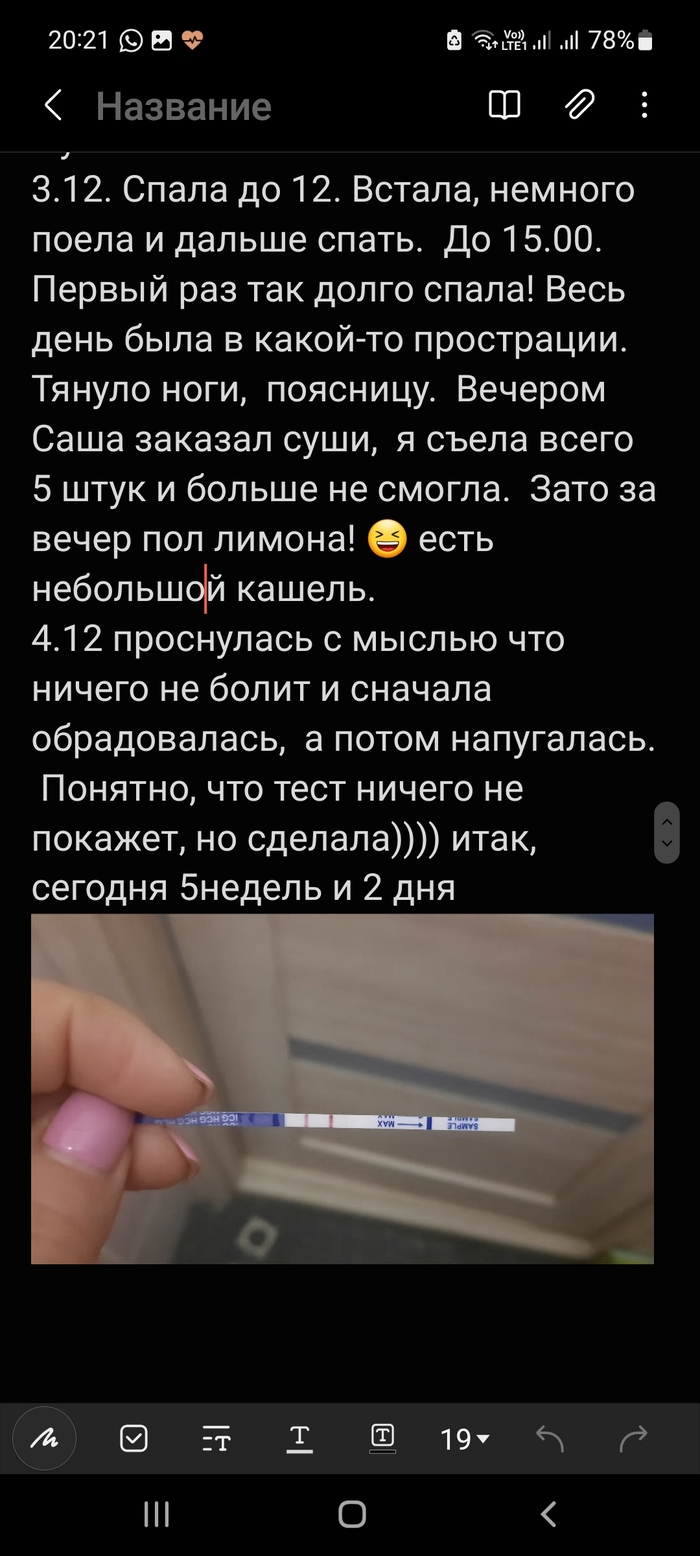Open the overflow menu
Viewport: 700px width, 1556px height.
pos(645,105)
